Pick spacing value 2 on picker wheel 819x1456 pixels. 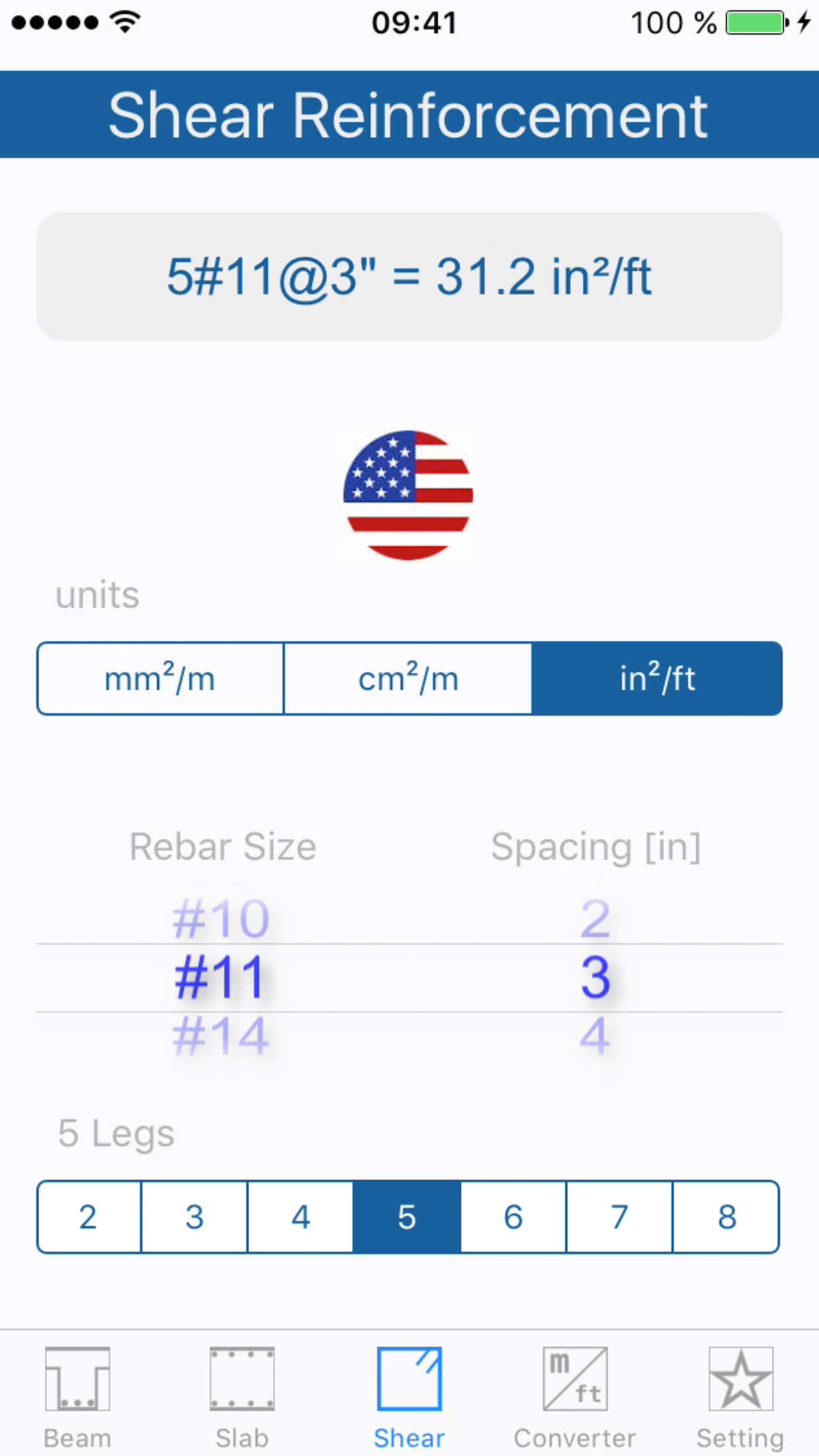(595, 918)
